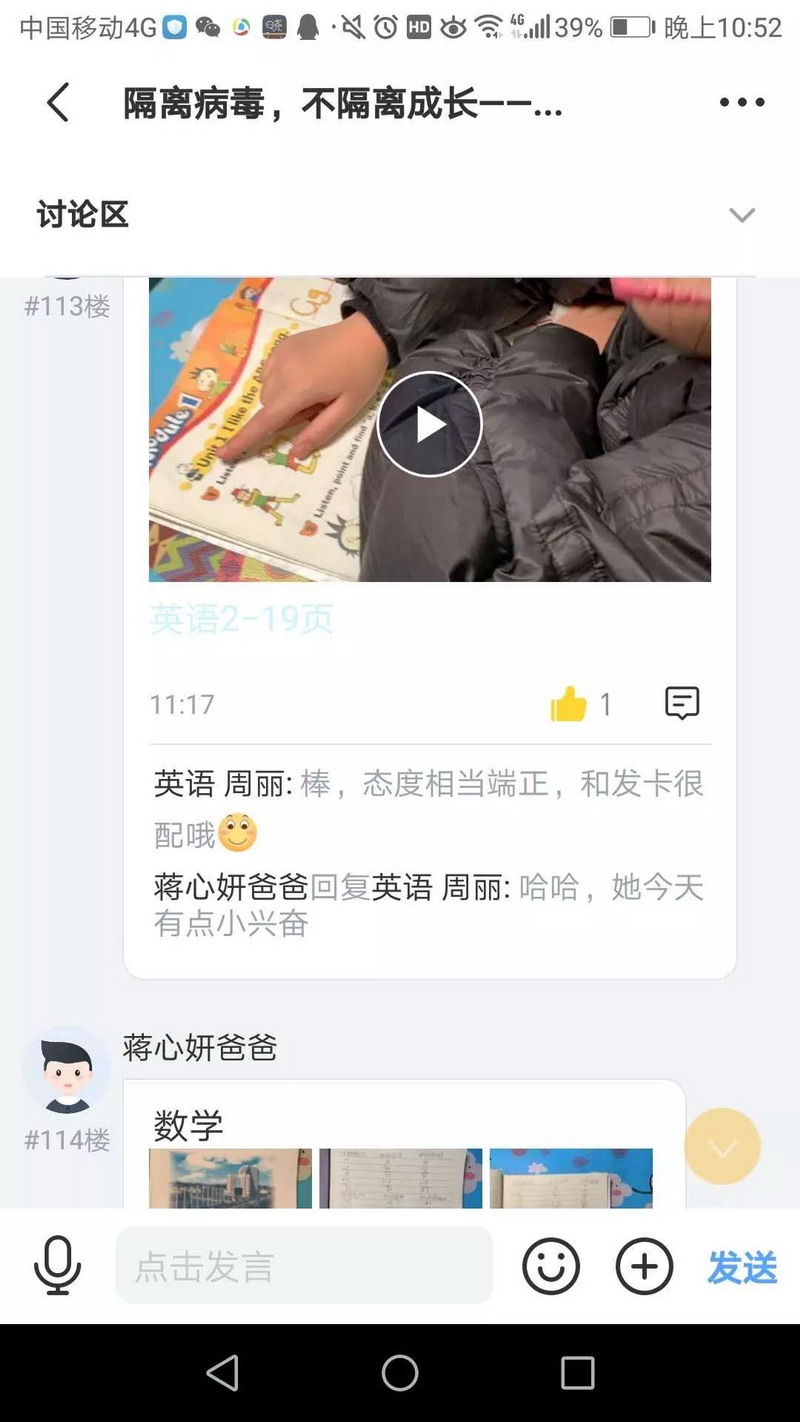Open the emoji picker

(x=550, y=1266)
